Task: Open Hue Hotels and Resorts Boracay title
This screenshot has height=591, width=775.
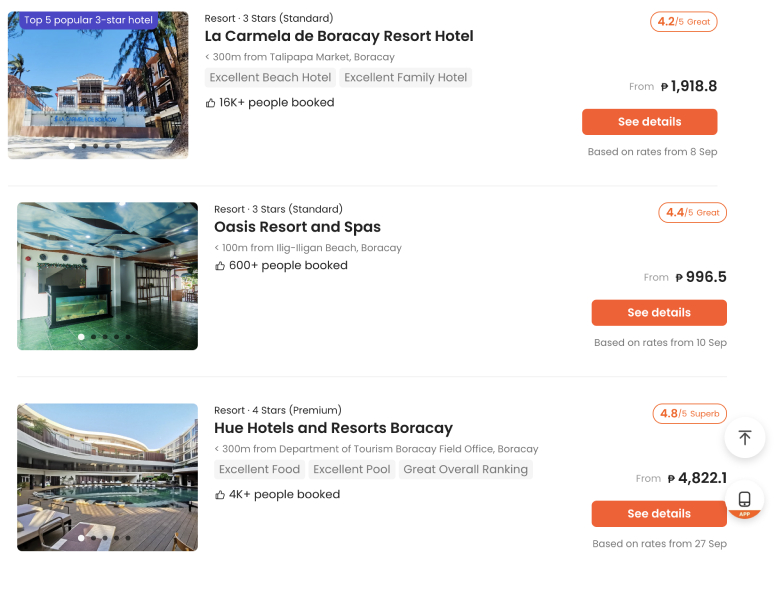Action: pos(333,428)
